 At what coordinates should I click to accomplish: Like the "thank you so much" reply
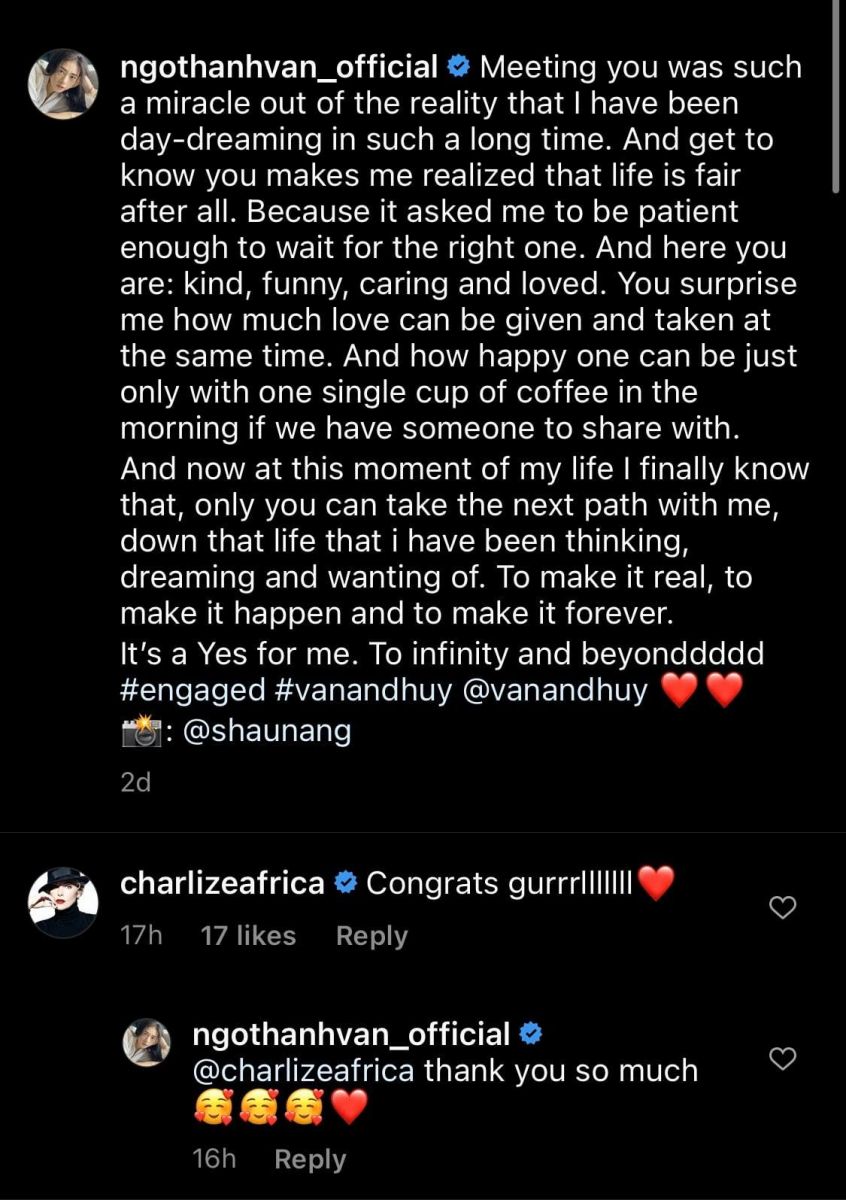click(785, 1058)
